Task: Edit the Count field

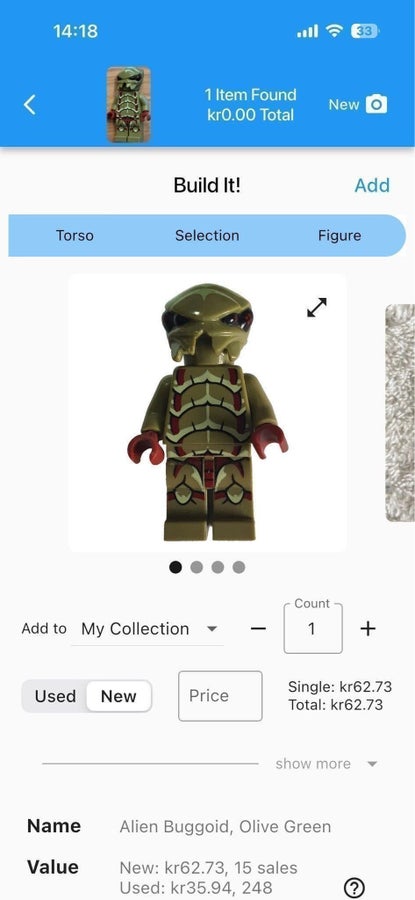Action: (313, 629)
